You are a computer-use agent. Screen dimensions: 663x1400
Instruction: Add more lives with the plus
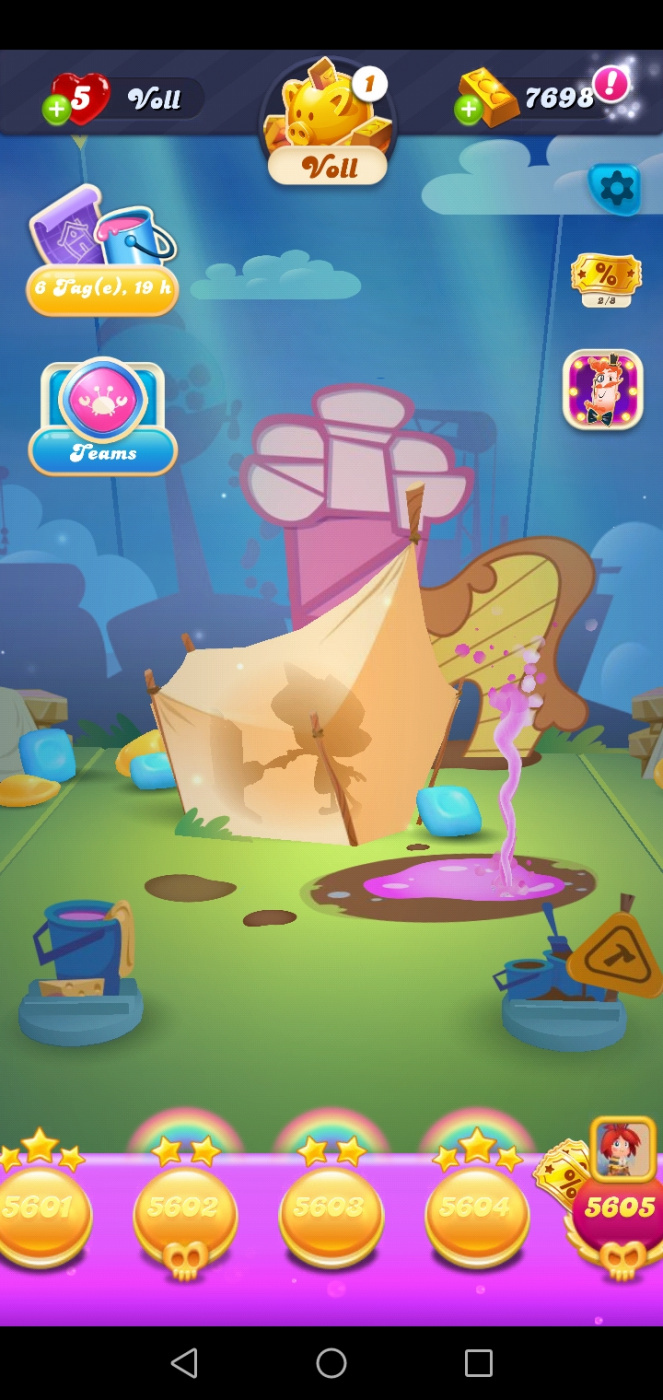56,109
